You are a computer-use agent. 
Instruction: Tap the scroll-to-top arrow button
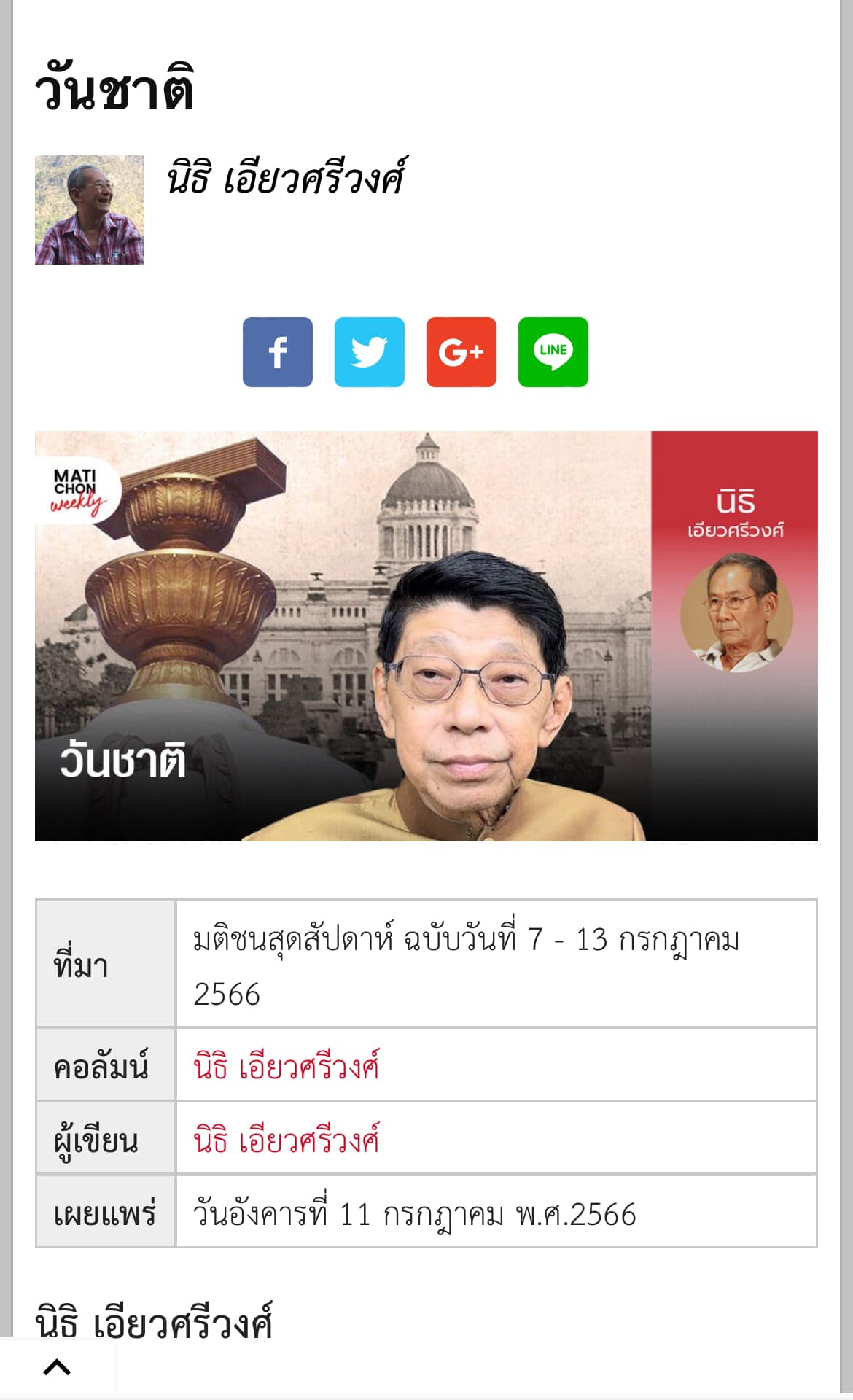point(57,1366)
